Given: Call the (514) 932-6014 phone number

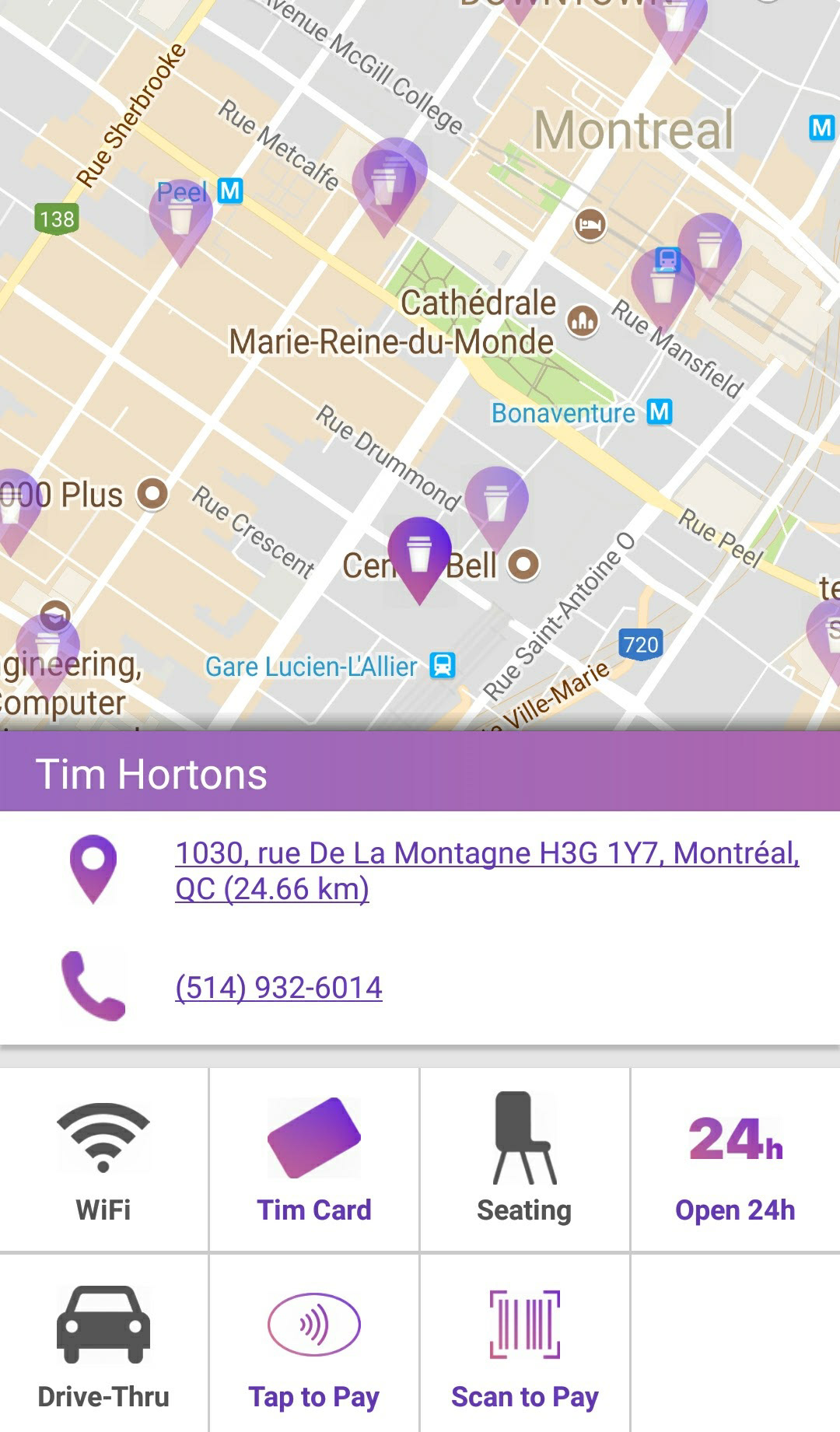Looking at the screenshot, I should 278,987.
